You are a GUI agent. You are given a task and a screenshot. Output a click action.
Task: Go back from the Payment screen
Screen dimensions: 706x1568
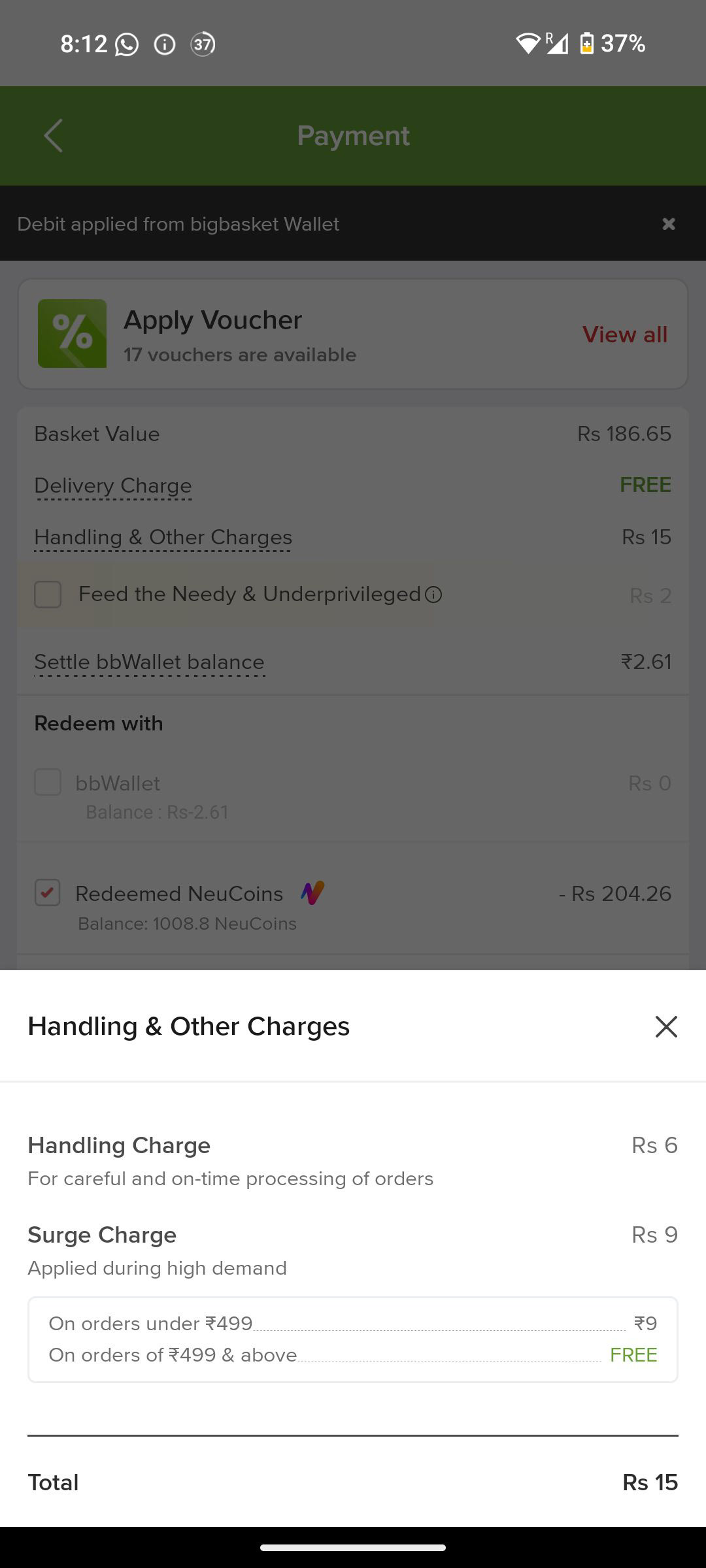(x=53, y=136)
